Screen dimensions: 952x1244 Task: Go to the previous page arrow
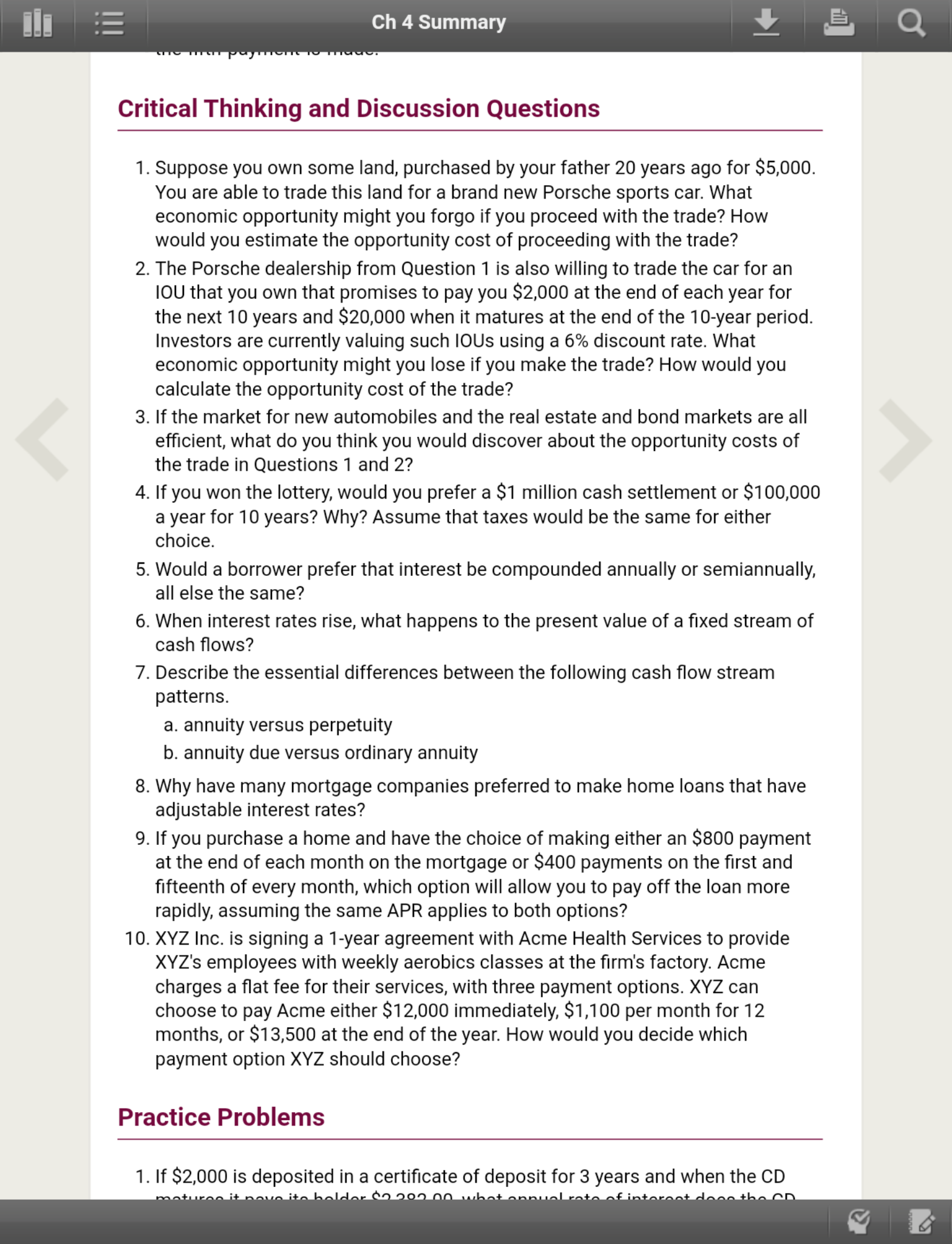pos(42,440)
